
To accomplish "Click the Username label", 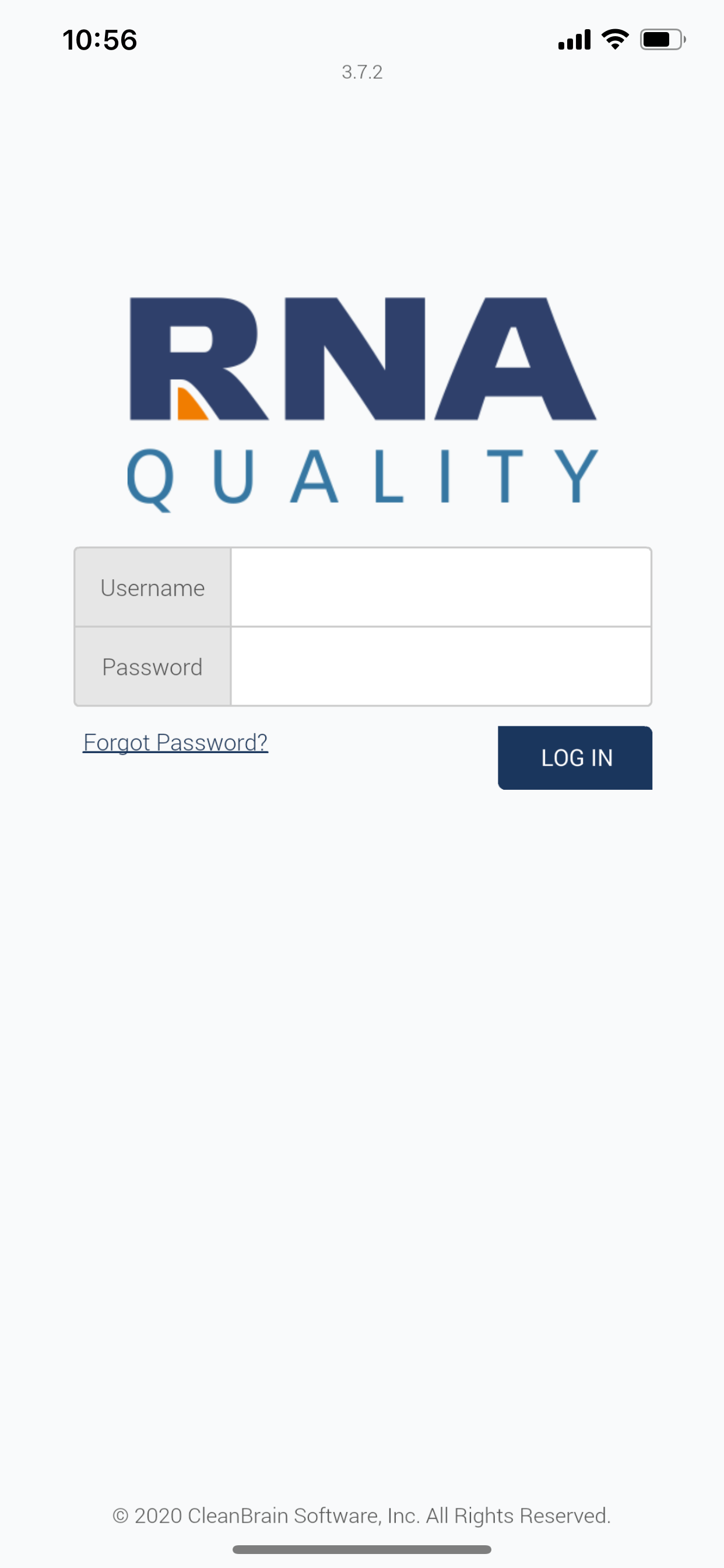I will [153, 587].
